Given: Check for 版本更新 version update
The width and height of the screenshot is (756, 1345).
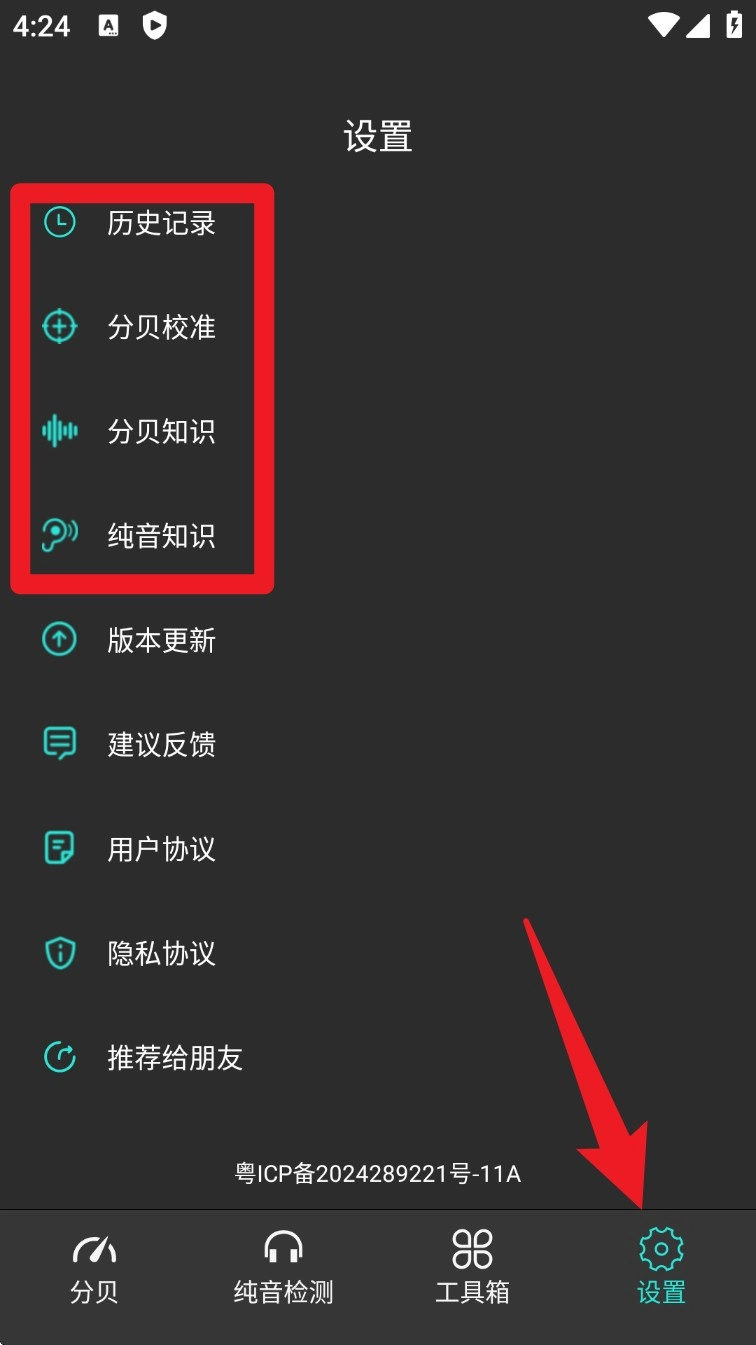Looking at the screenshot, I should pos(160,640).
